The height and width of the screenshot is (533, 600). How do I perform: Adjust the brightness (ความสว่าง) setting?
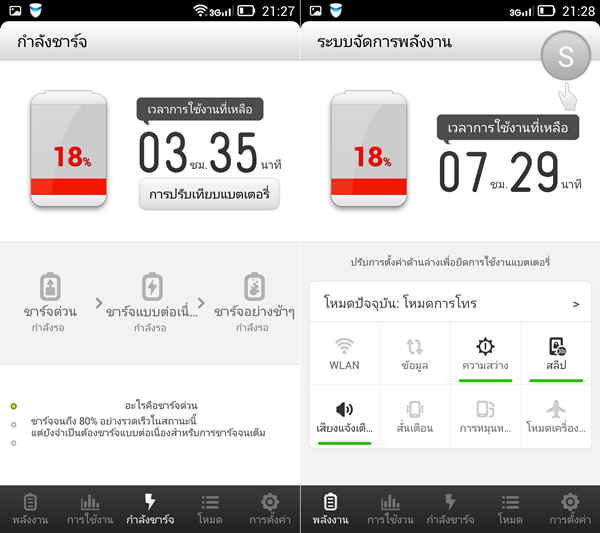point(486,354)
